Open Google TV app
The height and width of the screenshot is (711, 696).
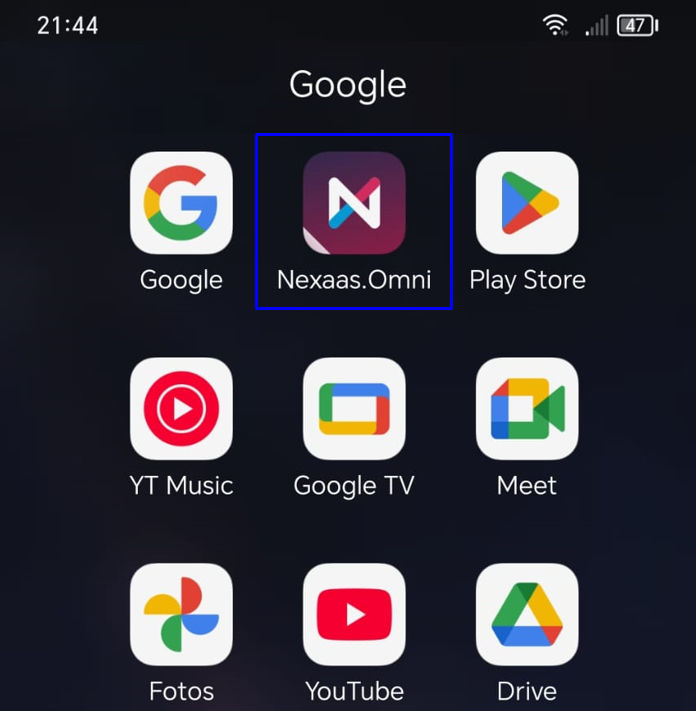[x=354, y=409]
